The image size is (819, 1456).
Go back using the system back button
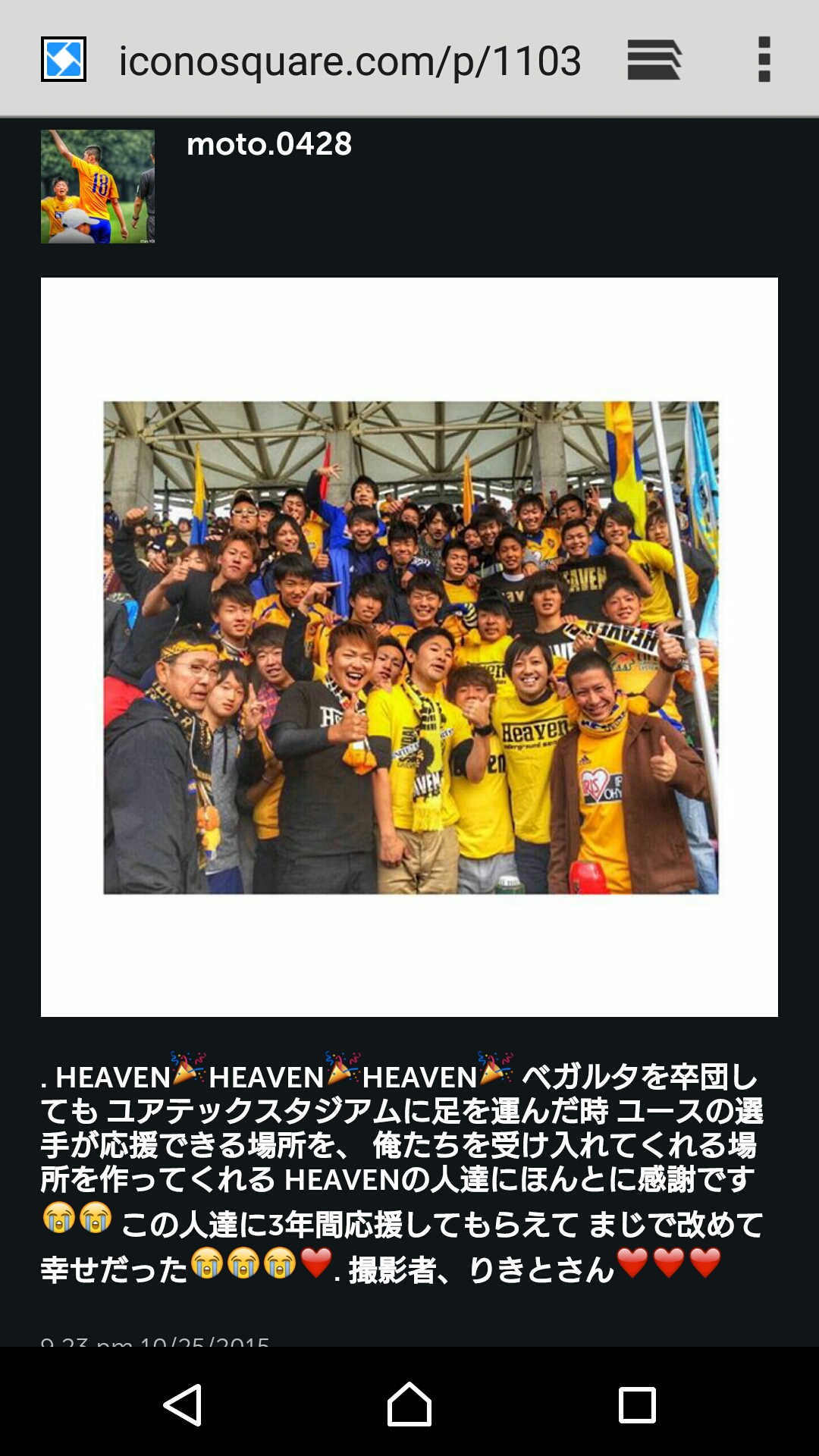click(183, 1404)
